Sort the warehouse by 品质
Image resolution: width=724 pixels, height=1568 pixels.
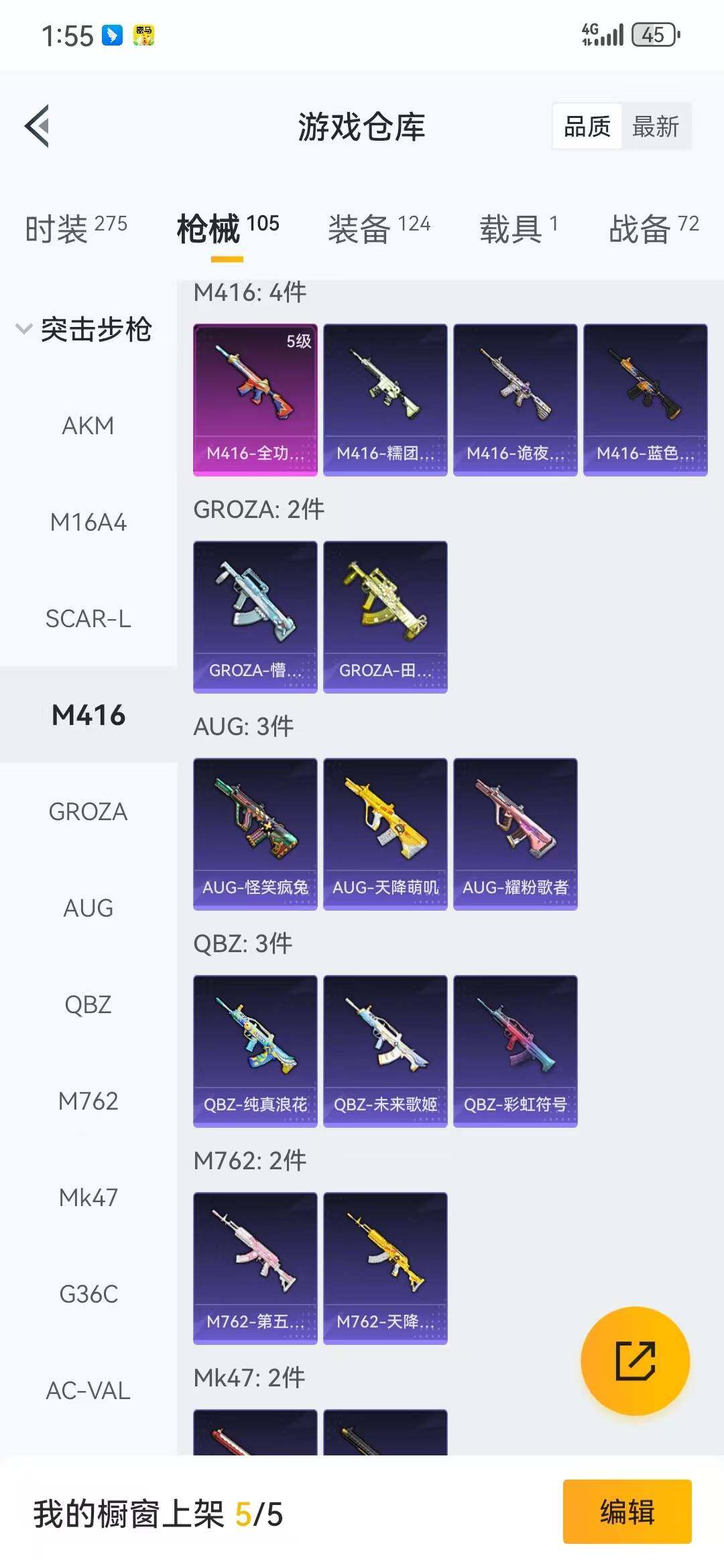pos(587,126)
